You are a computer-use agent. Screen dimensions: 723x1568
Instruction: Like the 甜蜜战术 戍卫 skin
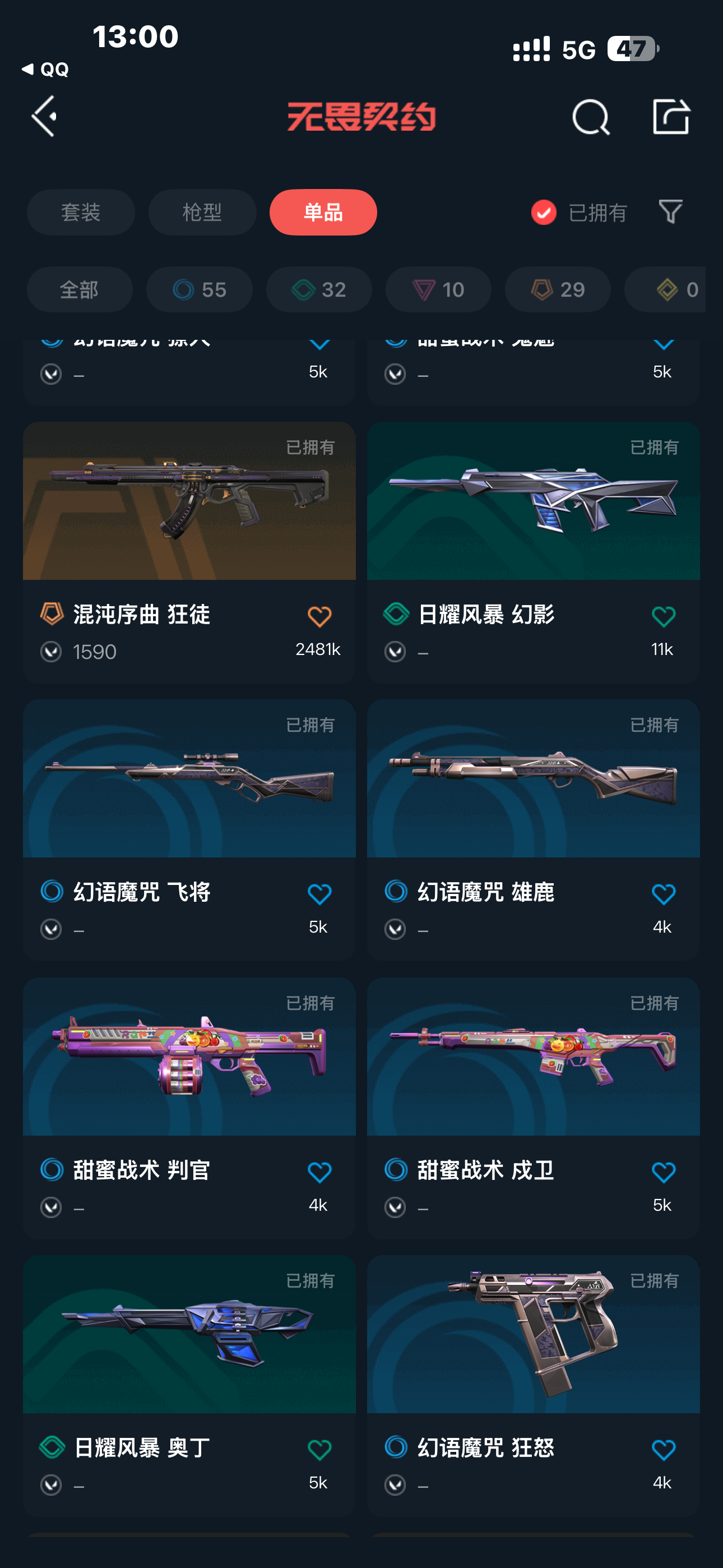click(x=664, y=1172)
